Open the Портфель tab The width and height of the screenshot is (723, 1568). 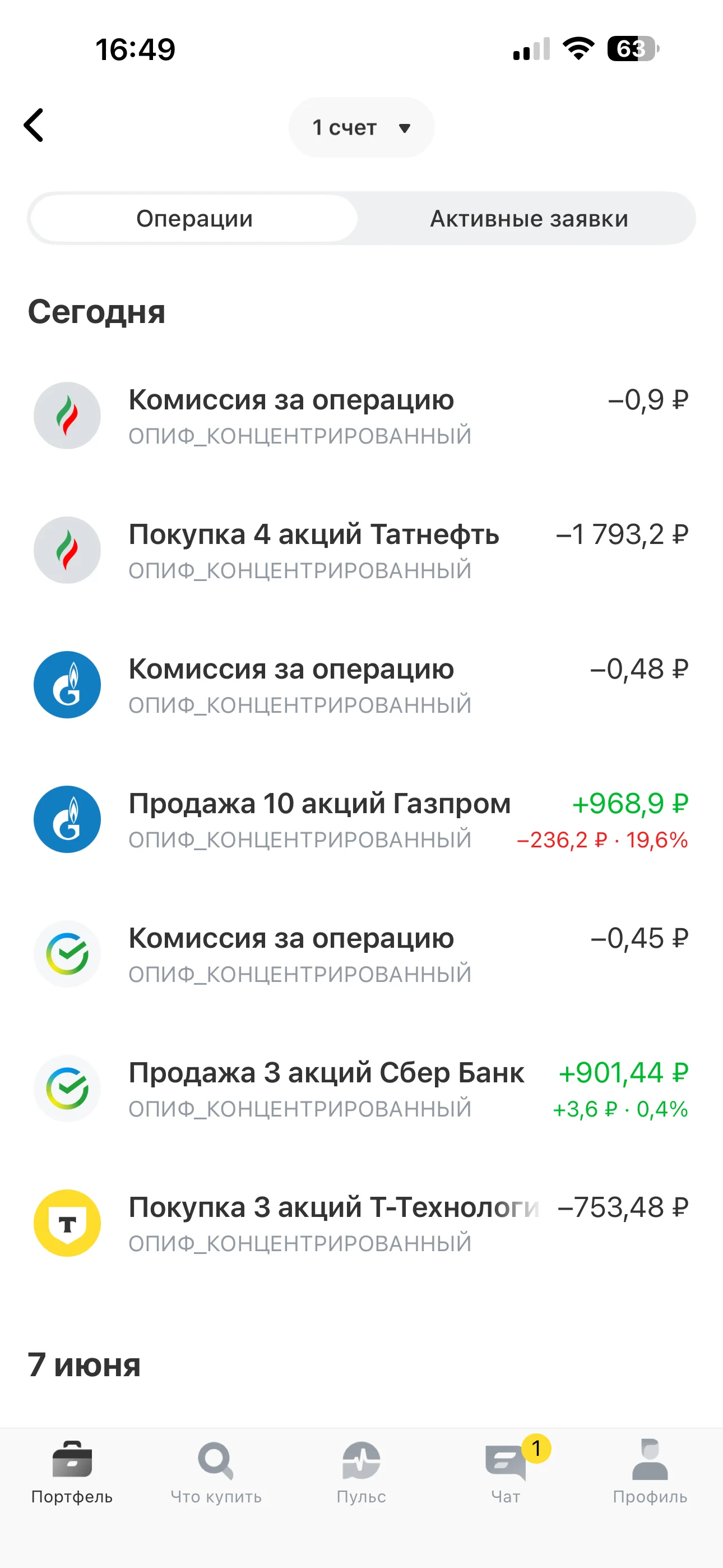(x=72, y=1472)
